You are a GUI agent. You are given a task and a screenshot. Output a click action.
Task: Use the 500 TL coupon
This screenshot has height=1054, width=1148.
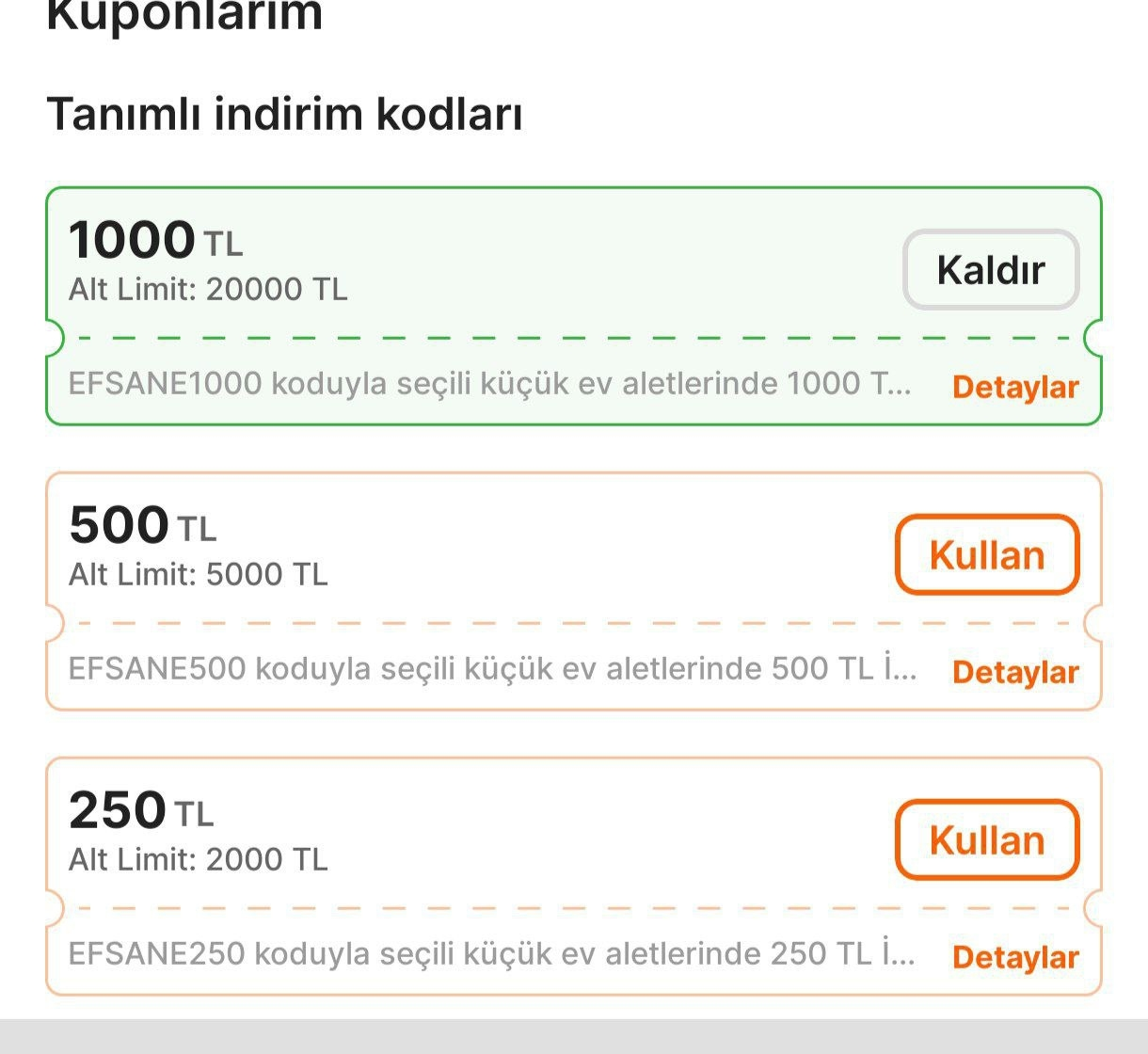(986, 555)
